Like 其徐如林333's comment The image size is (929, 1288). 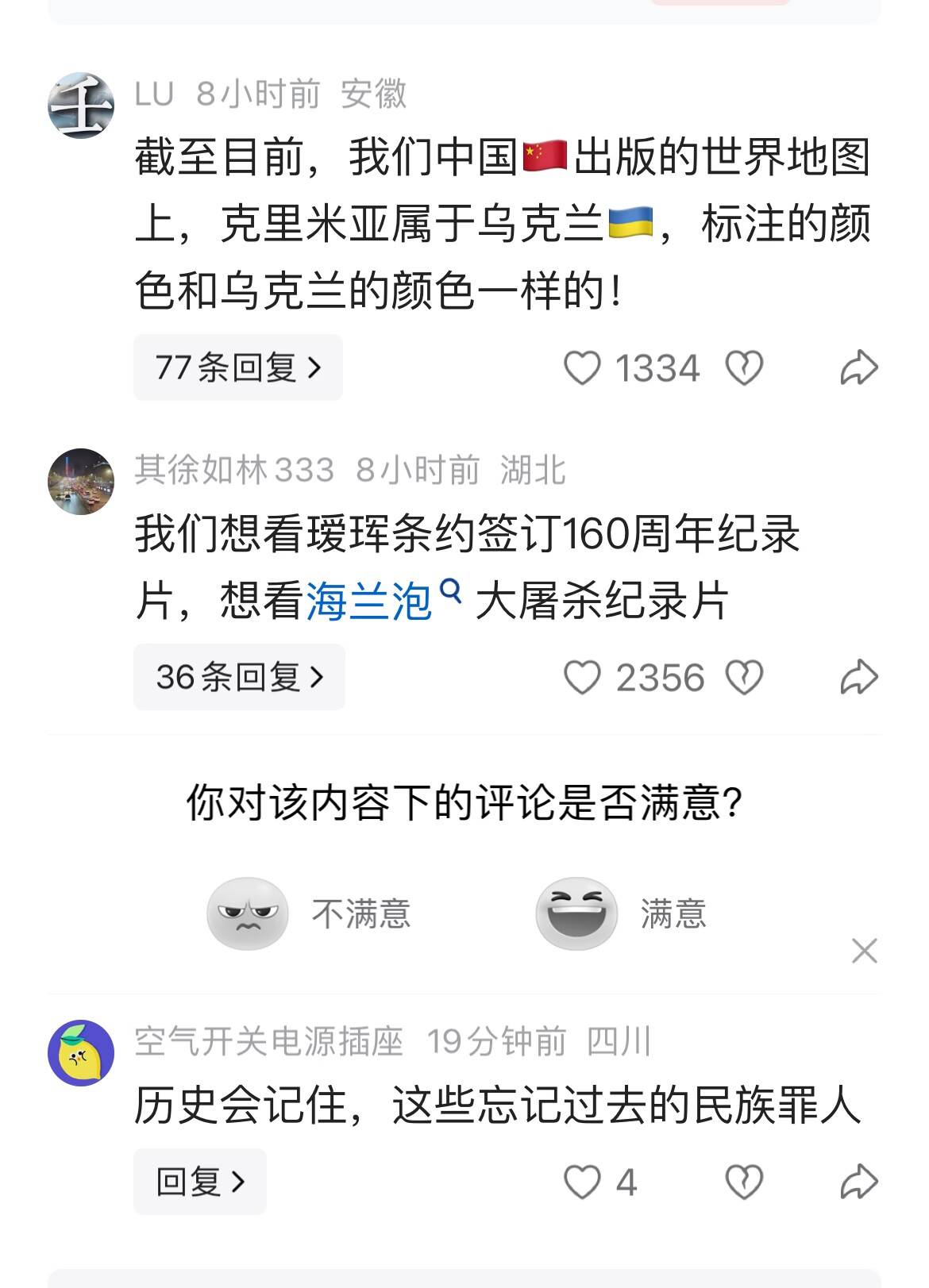pos(582,678)
